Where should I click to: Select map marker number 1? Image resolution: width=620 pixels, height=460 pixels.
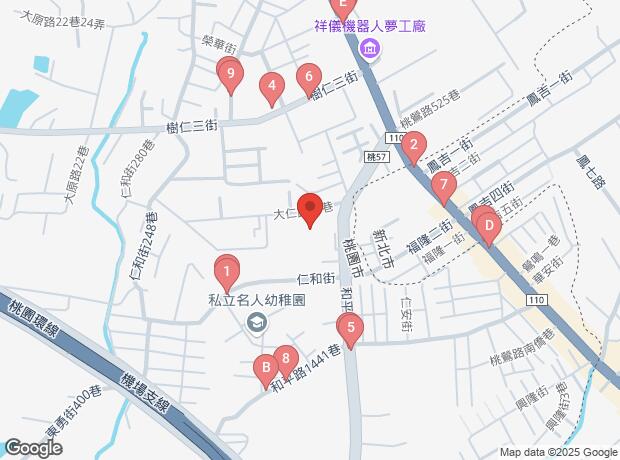[x=227, y=269]
